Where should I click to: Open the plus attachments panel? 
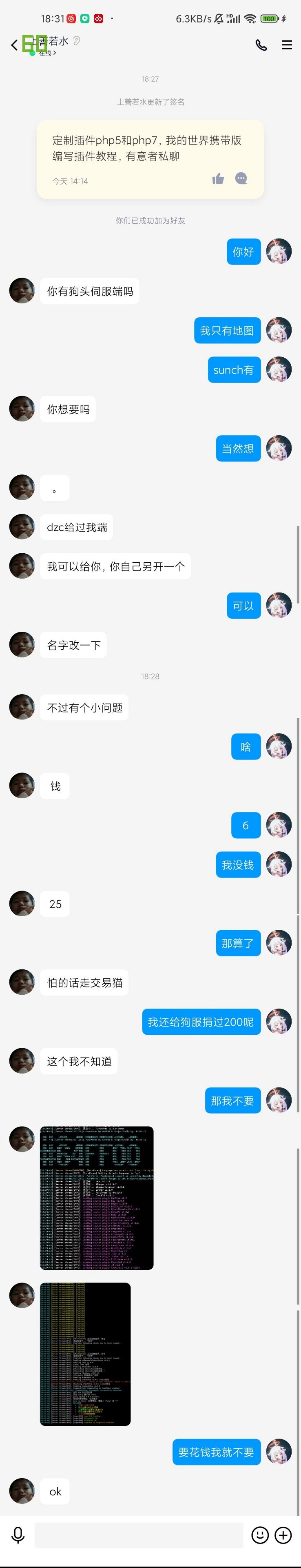point(283,1535)
